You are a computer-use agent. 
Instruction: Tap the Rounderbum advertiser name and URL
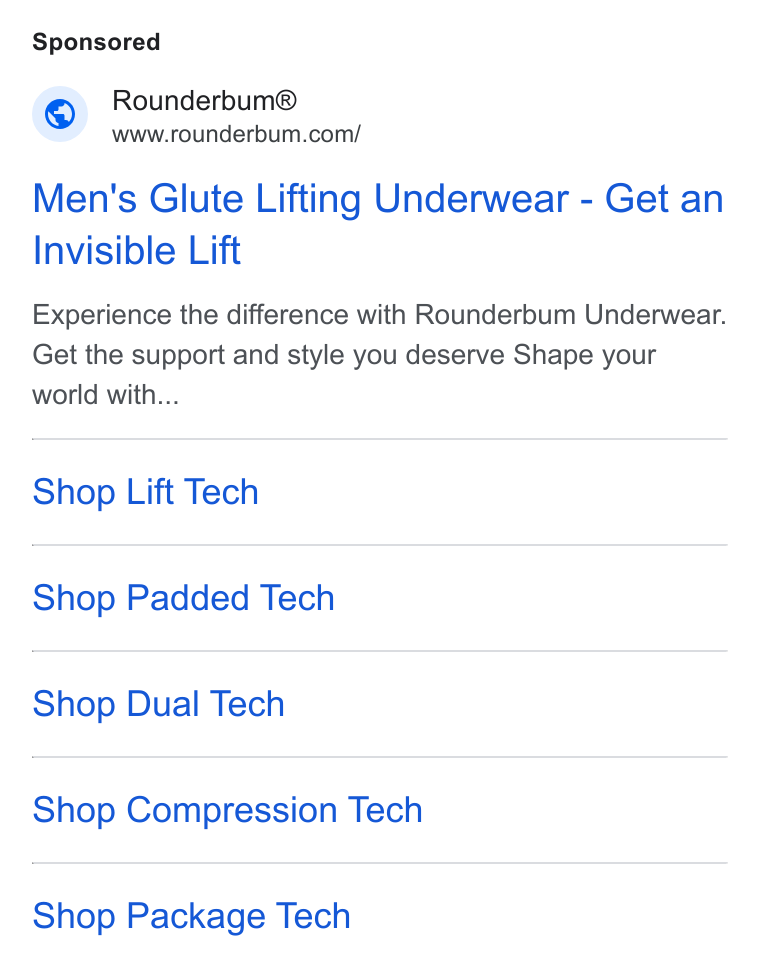tap(236, 116)
